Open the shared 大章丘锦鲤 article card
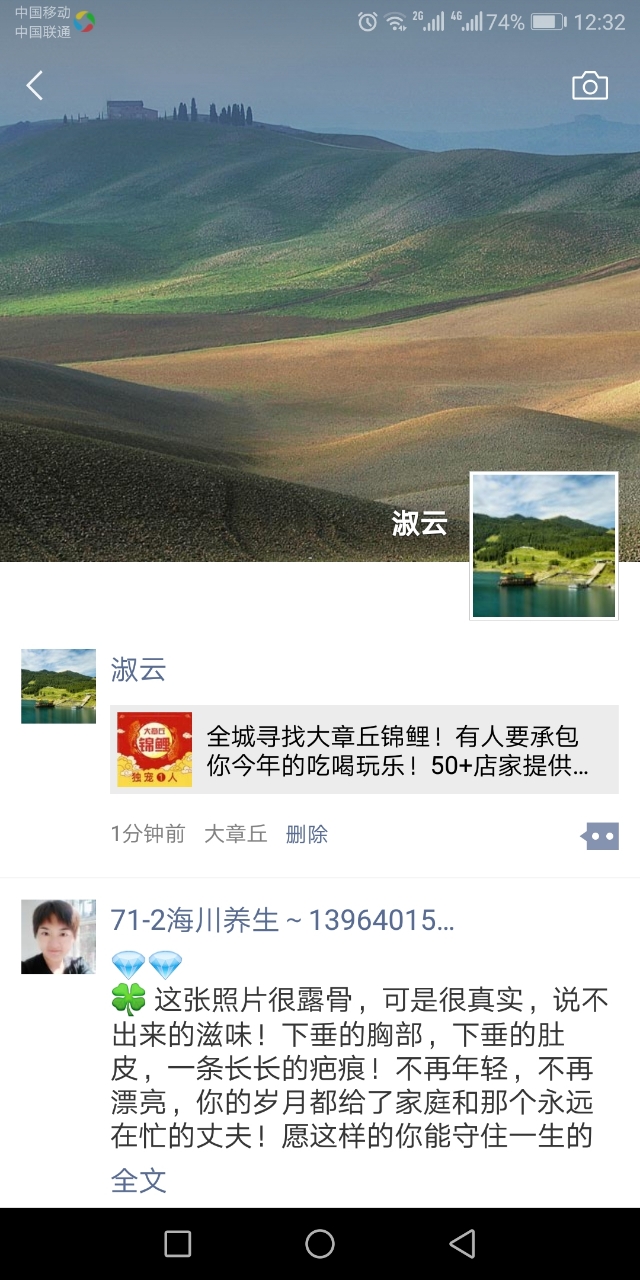The width and height of the screenshot is (640, 1280). (x=364, y=750)
